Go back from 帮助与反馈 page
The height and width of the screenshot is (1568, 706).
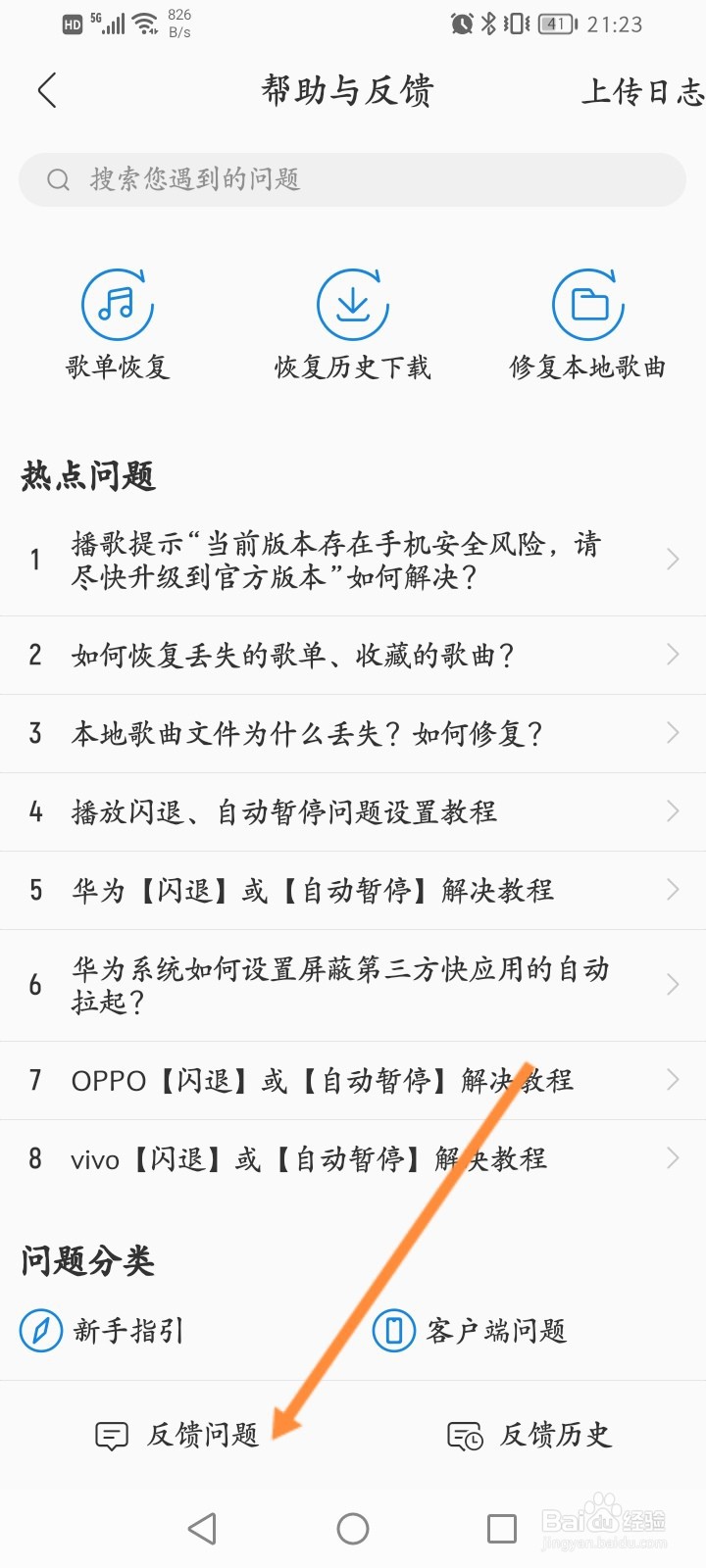[47, 90]
